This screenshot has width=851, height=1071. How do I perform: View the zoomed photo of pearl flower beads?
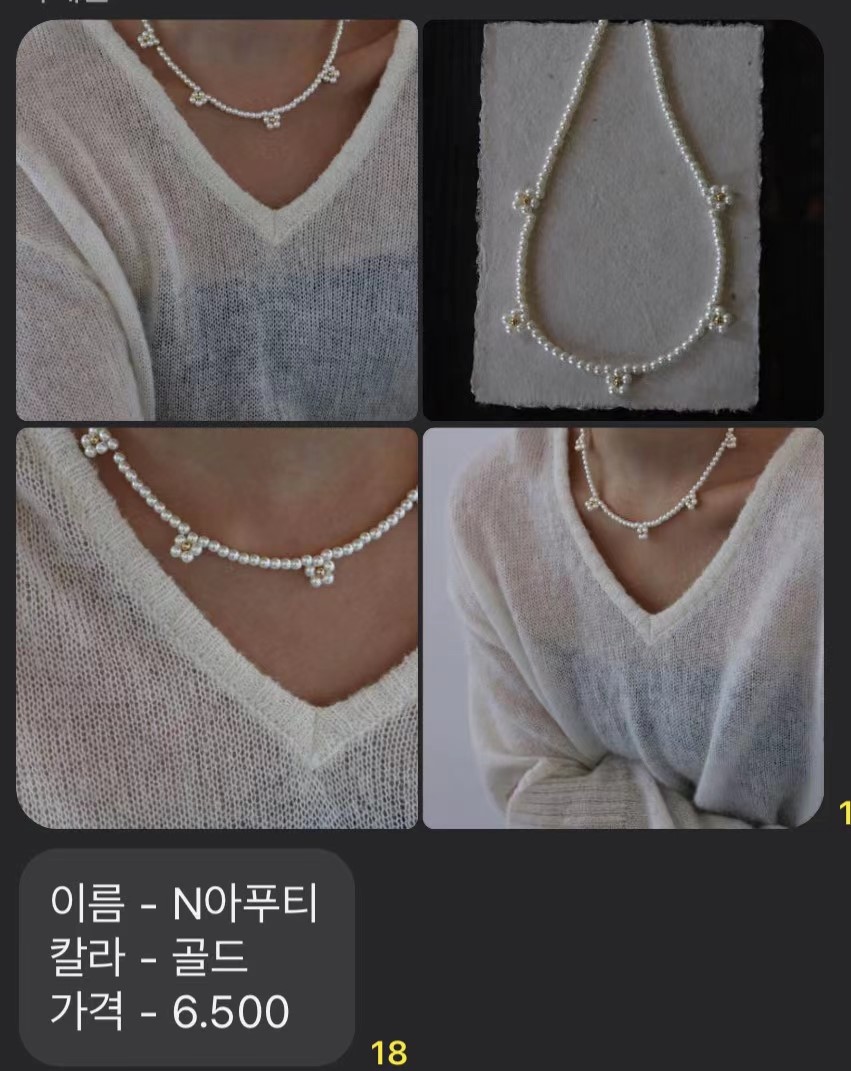(x=217, y=628)
